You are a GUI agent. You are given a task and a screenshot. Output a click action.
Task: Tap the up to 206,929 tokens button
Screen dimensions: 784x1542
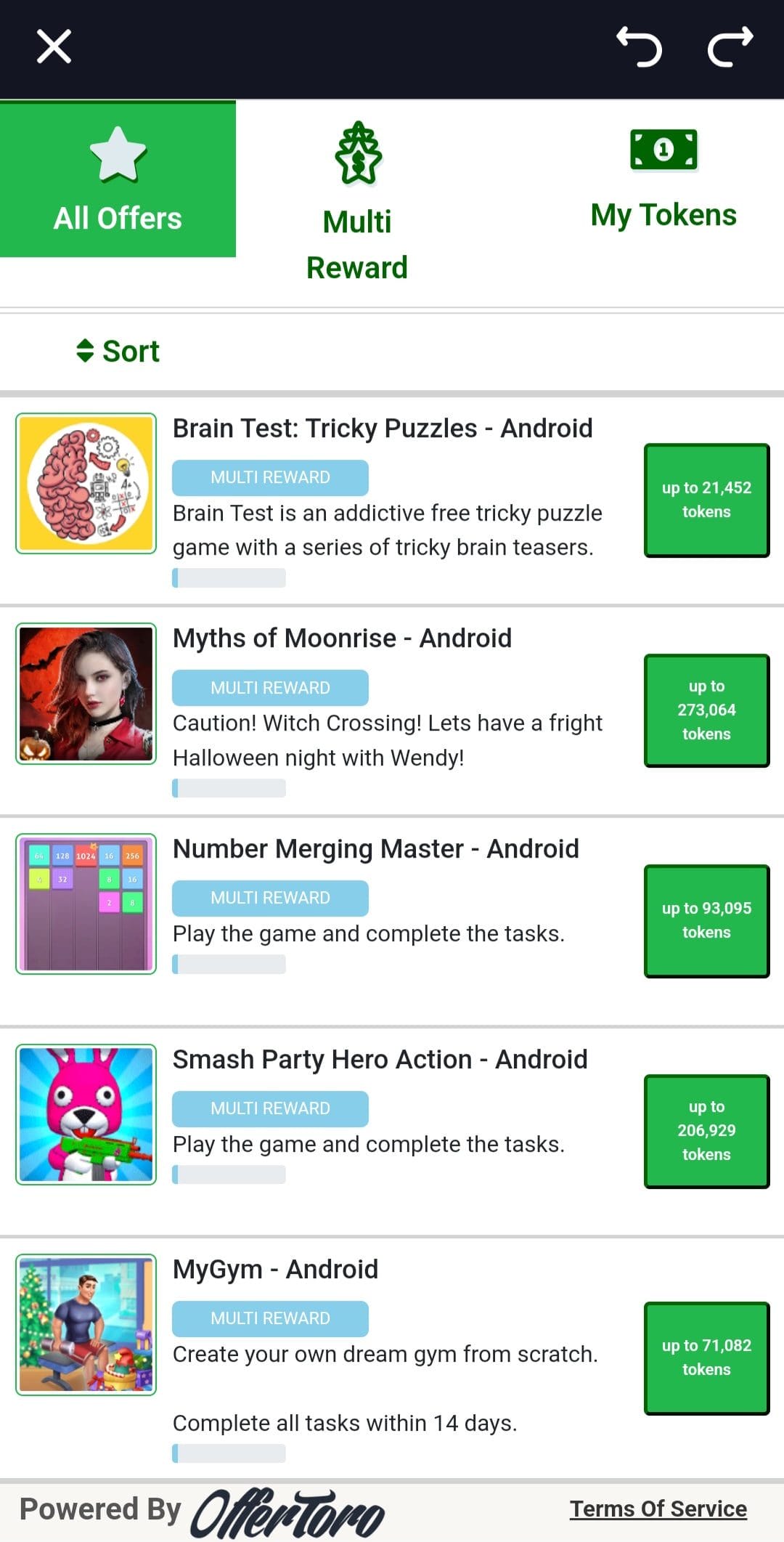pos(706,1131)
